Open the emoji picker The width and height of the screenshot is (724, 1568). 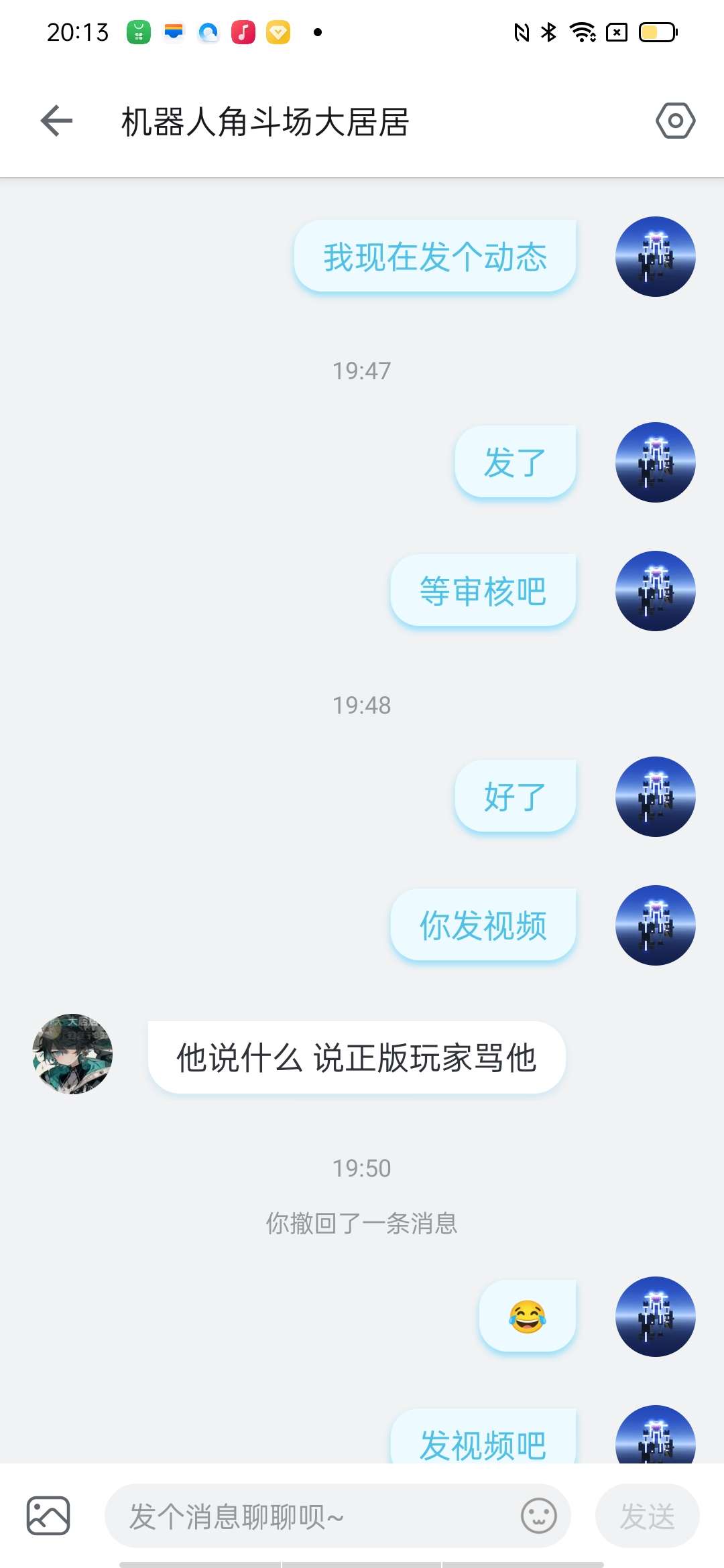[538, 1516]
